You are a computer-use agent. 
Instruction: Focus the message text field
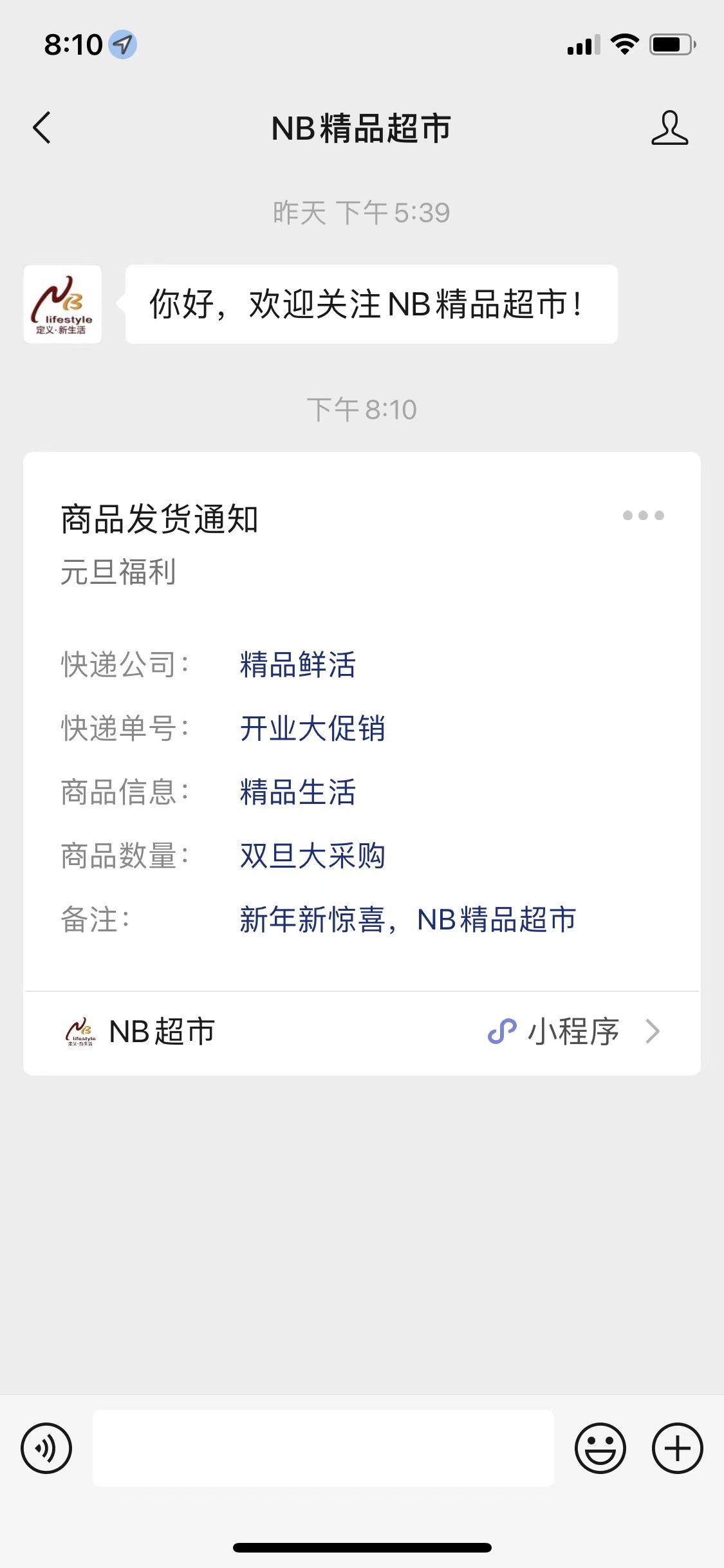click(323, 1448)
